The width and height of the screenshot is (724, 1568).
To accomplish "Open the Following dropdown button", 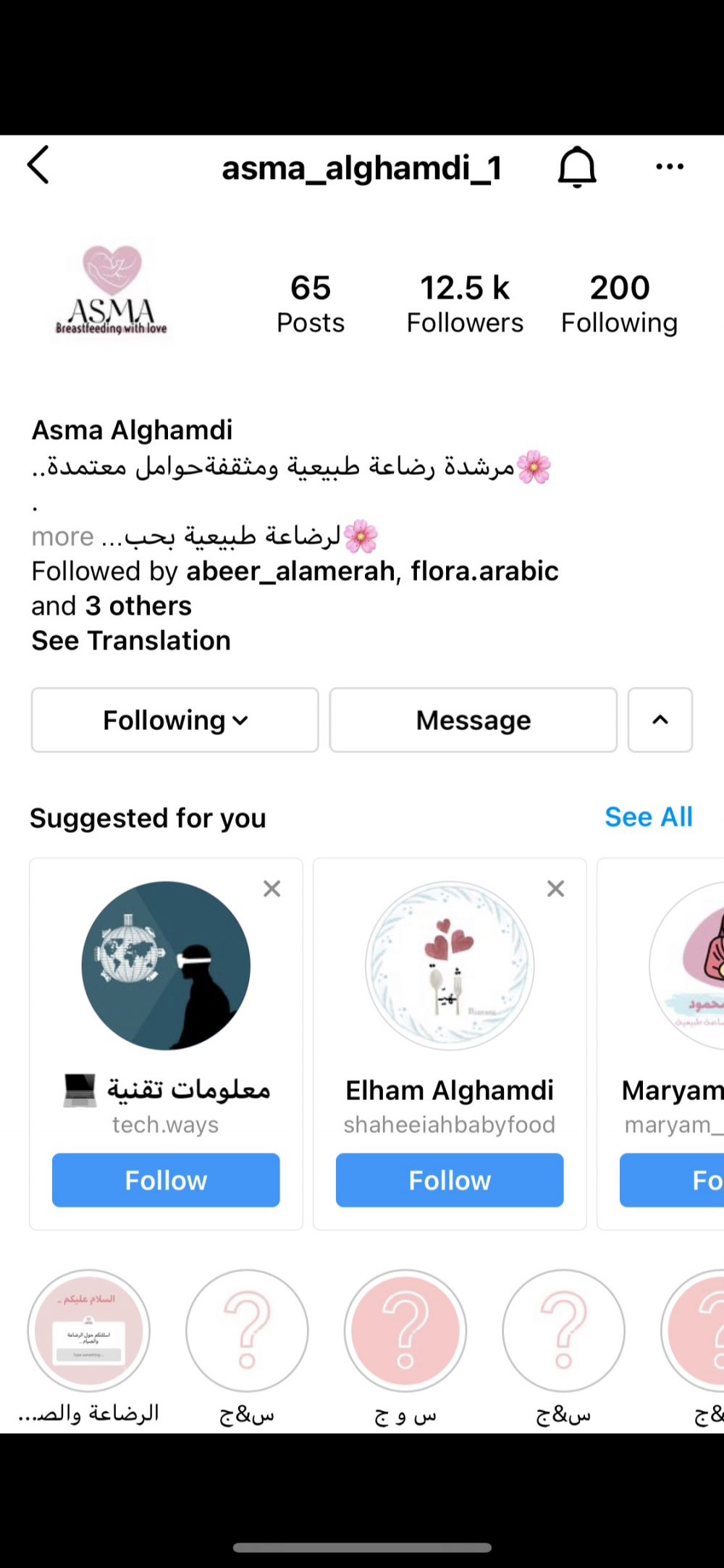I will tap(174, 720).
